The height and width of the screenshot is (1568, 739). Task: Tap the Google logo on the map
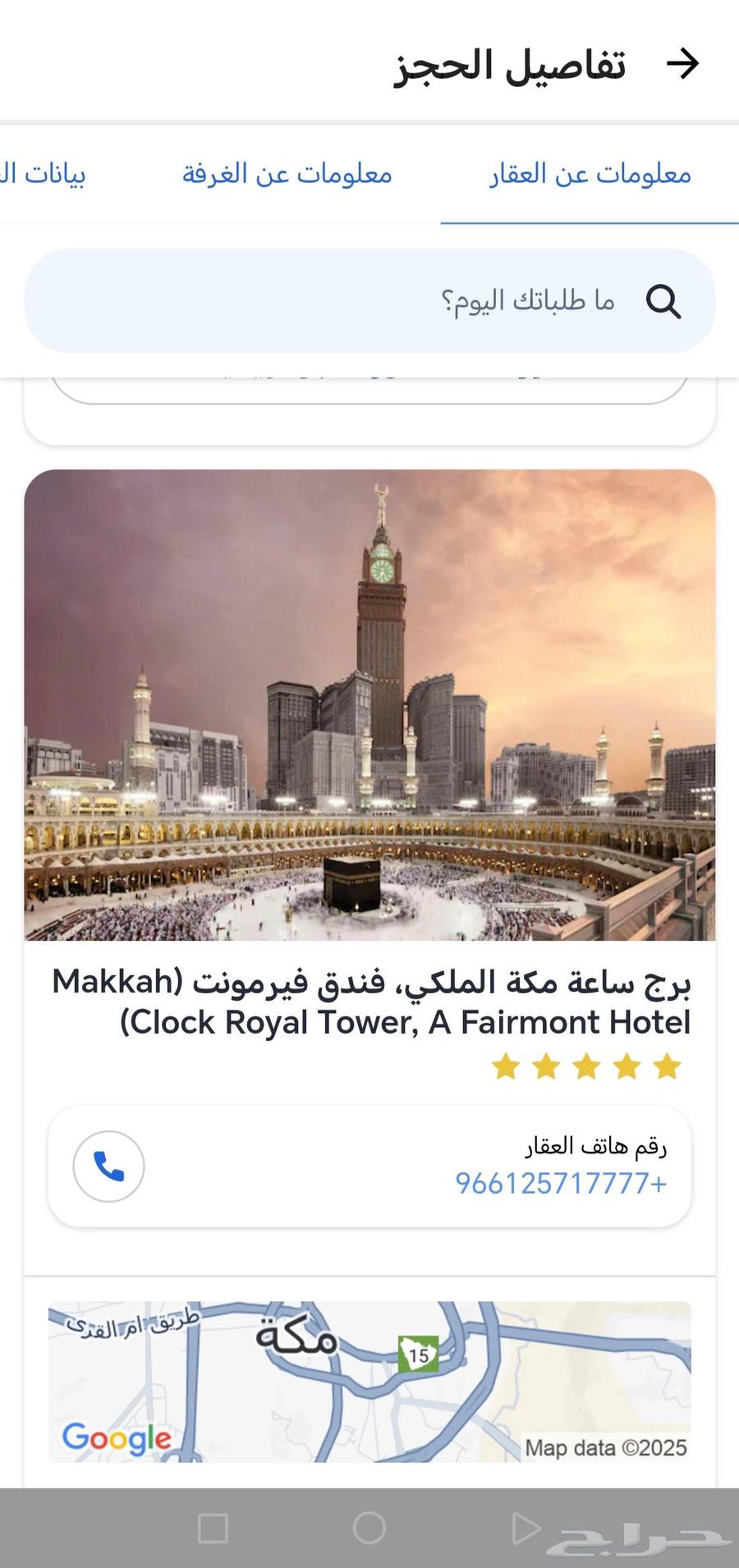tap(115, 1439)
